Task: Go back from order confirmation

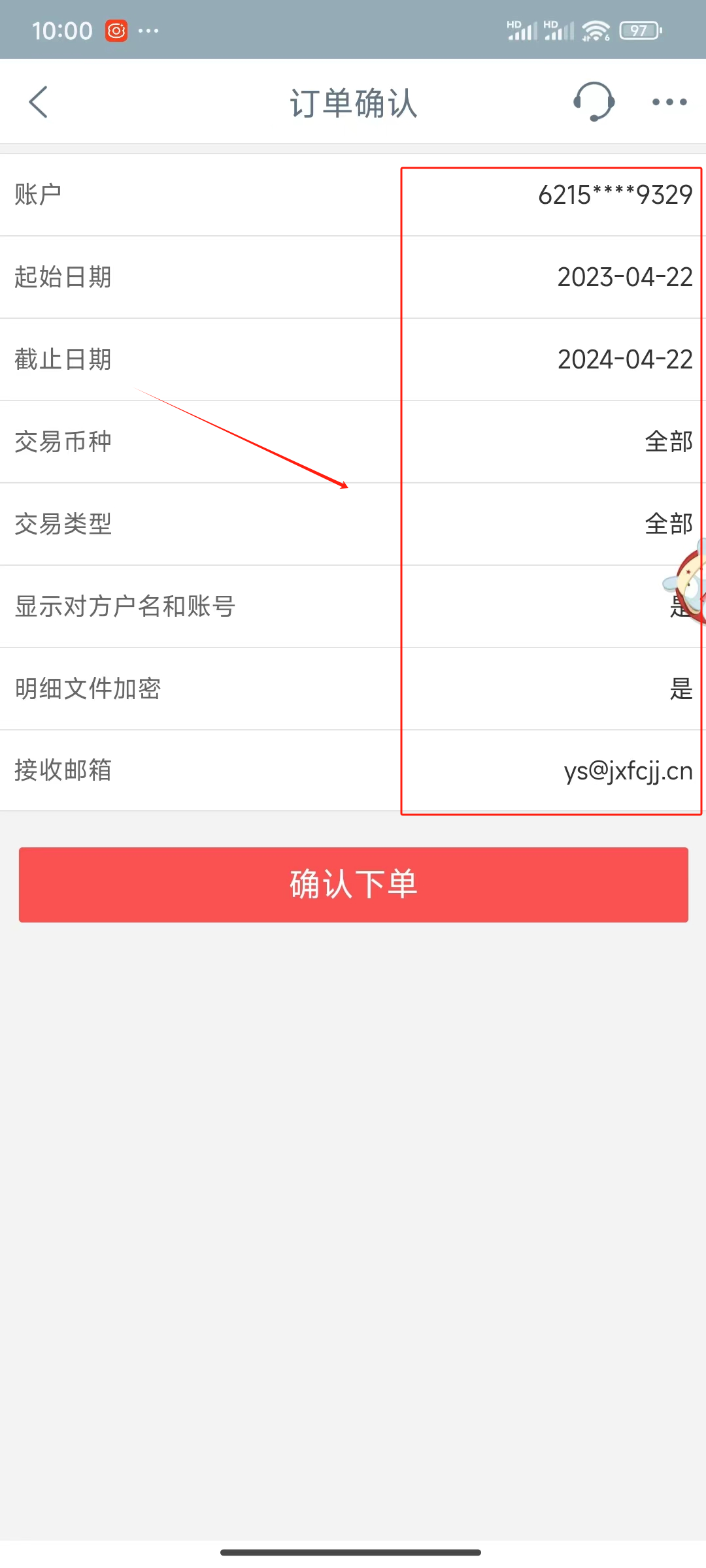Action: point(39,103)
